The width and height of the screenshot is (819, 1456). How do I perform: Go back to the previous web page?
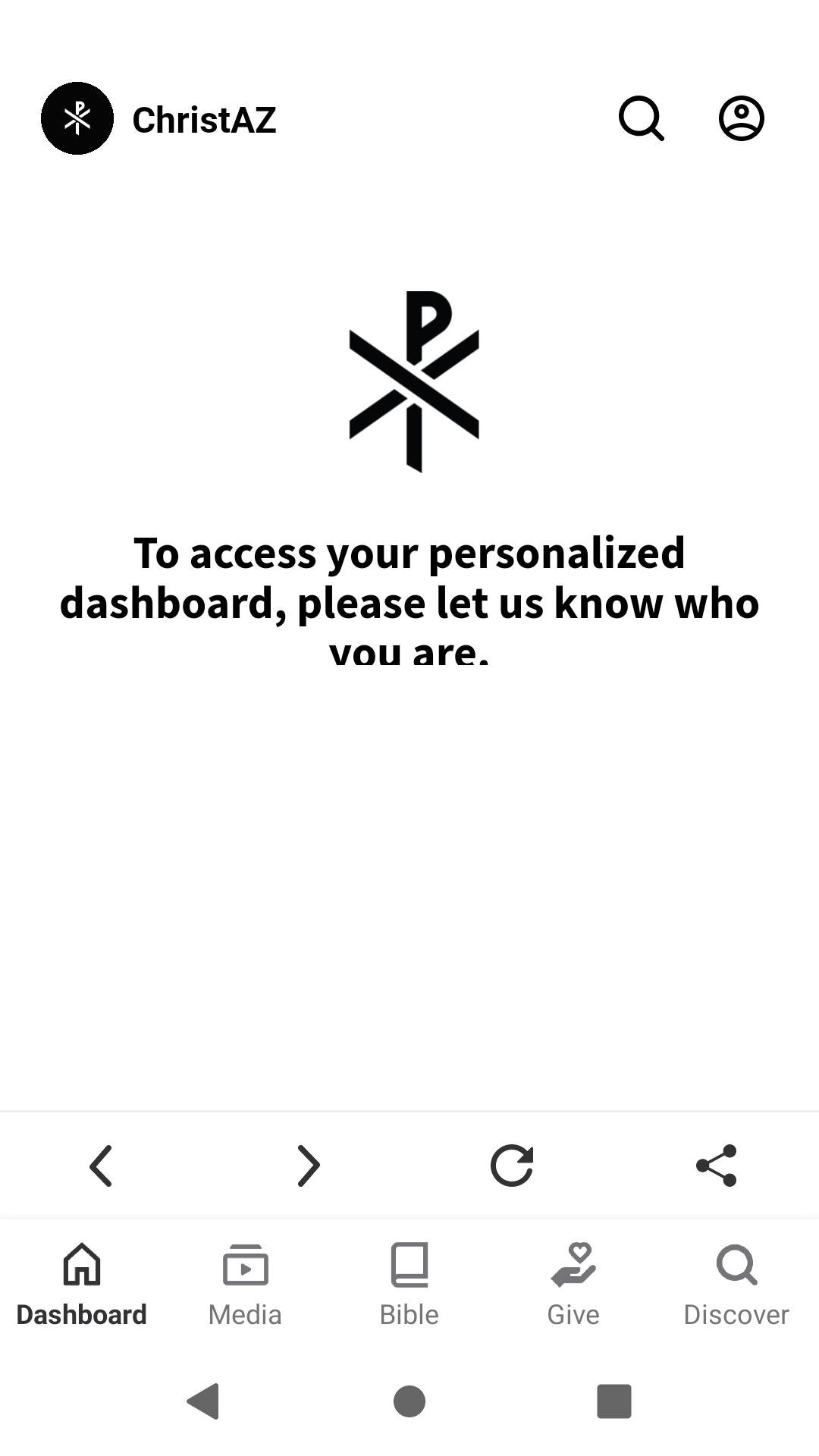pyautogui.click(x=102, y=1166)
